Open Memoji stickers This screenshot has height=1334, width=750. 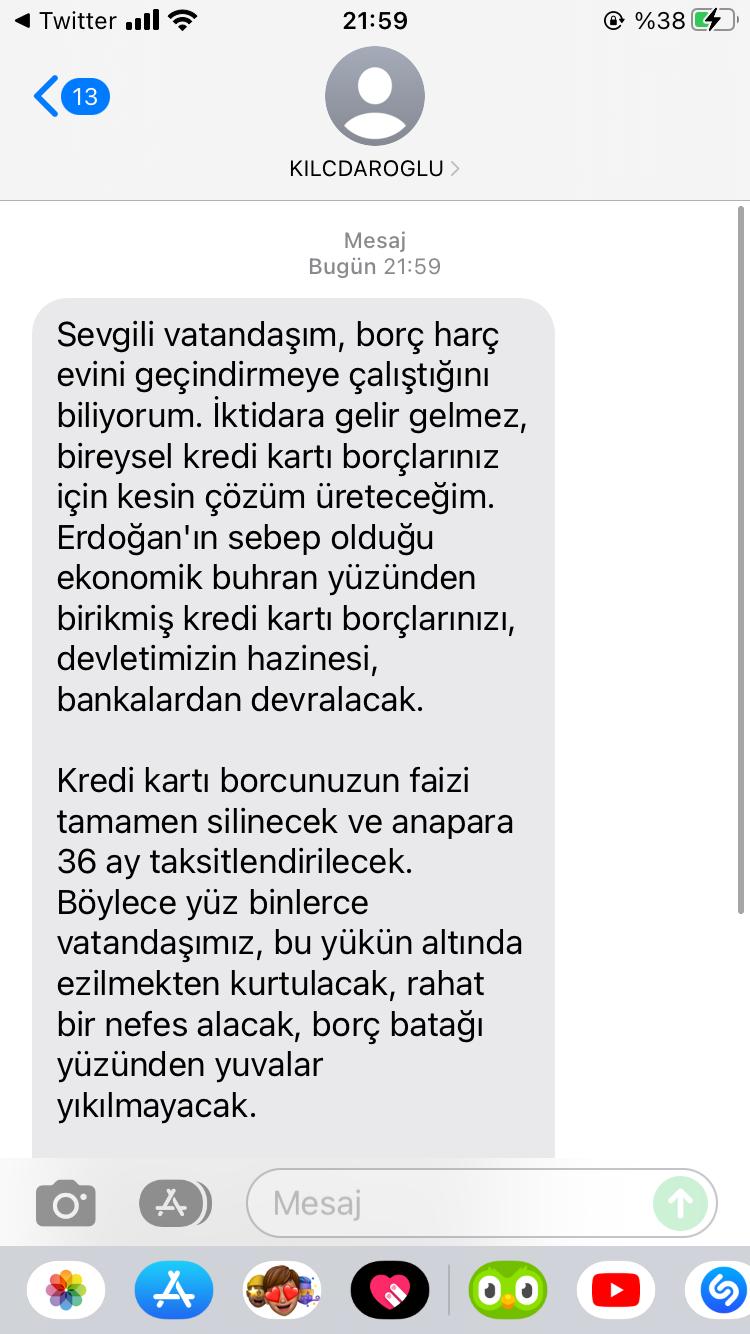click(x=282, y=1291)
